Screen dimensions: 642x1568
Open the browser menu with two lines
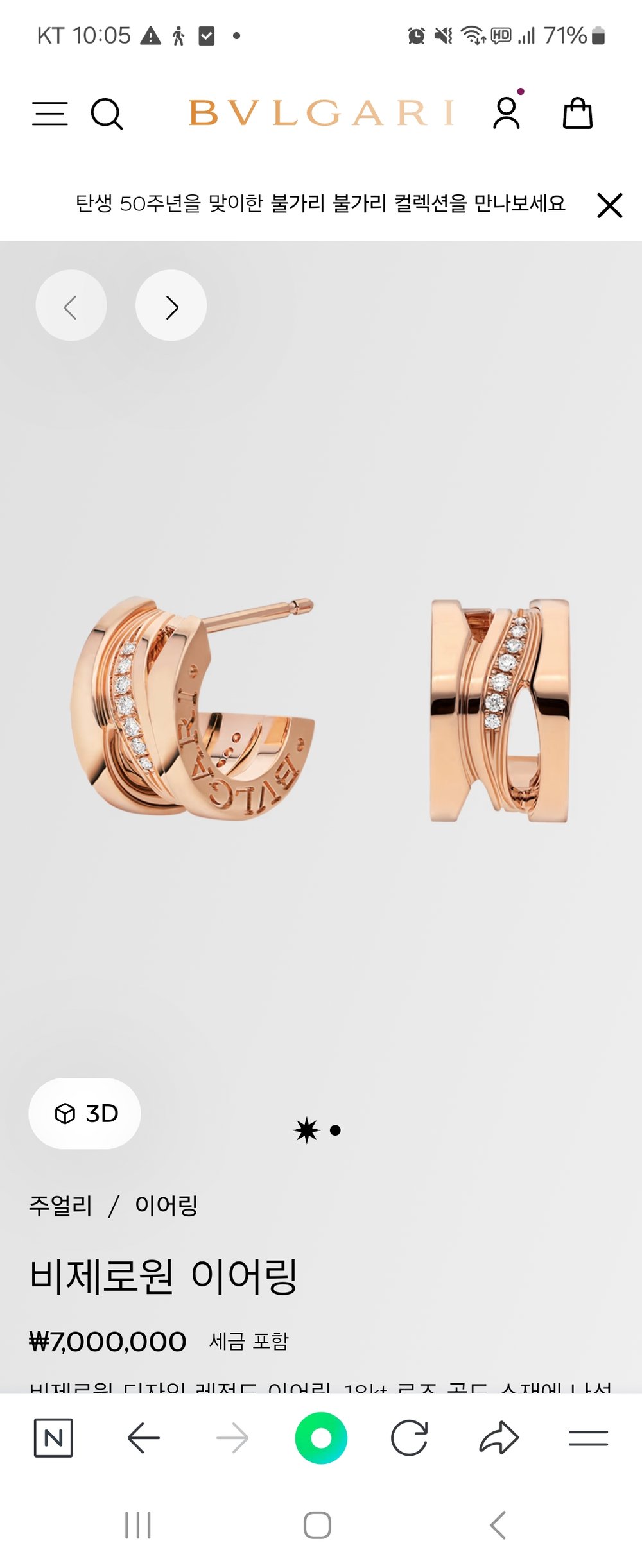[x=588, y=1438]
